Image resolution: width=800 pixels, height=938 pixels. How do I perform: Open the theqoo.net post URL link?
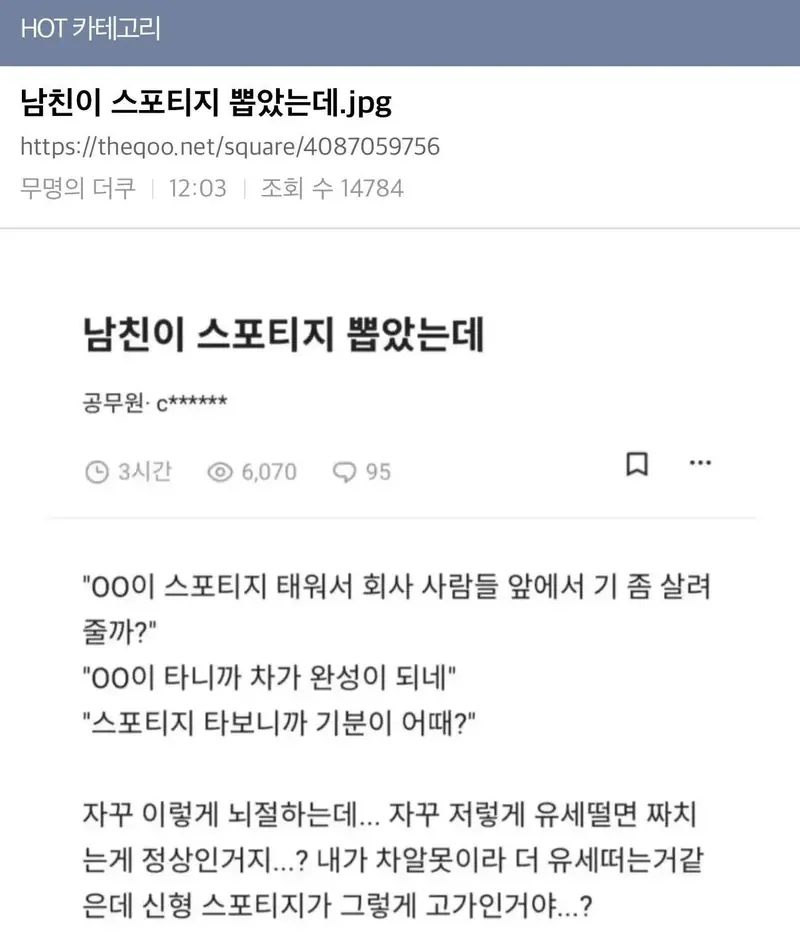click(230, 147)
